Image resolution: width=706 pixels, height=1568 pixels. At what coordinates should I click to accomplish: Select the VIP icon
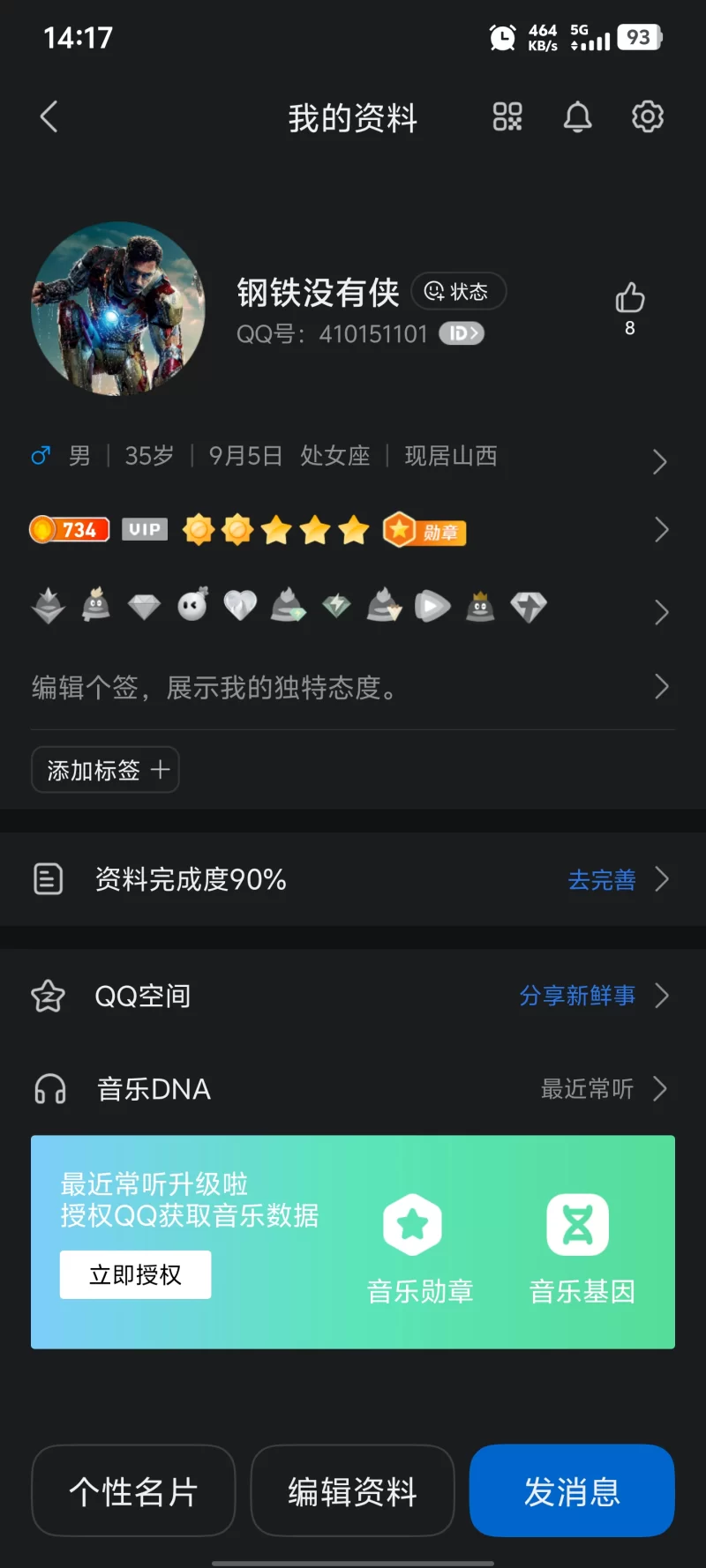(x=144, y=529)
